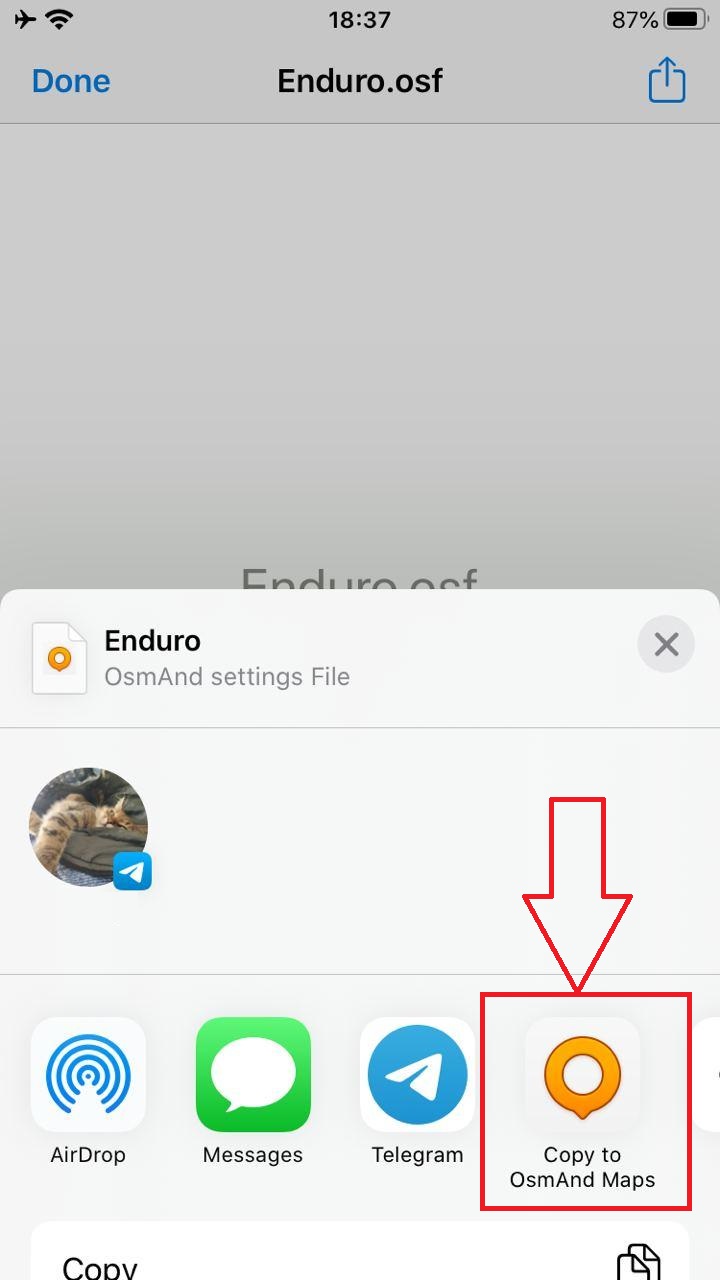Dismiss the share sheet with the X button
This screenshot has width=720, height=1280.
tap(666, 645)
